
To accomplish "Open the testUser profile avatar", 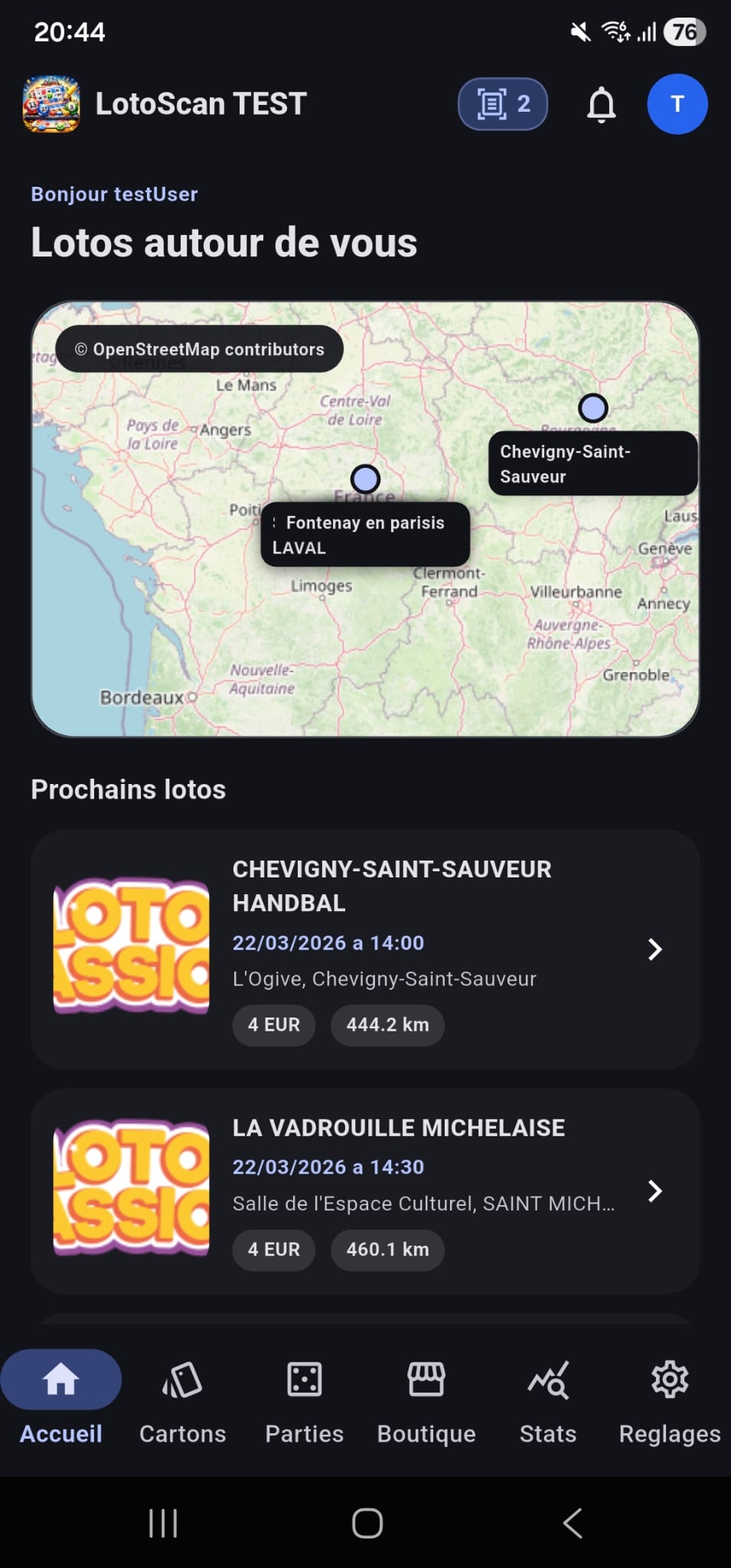I will point(677,104).
